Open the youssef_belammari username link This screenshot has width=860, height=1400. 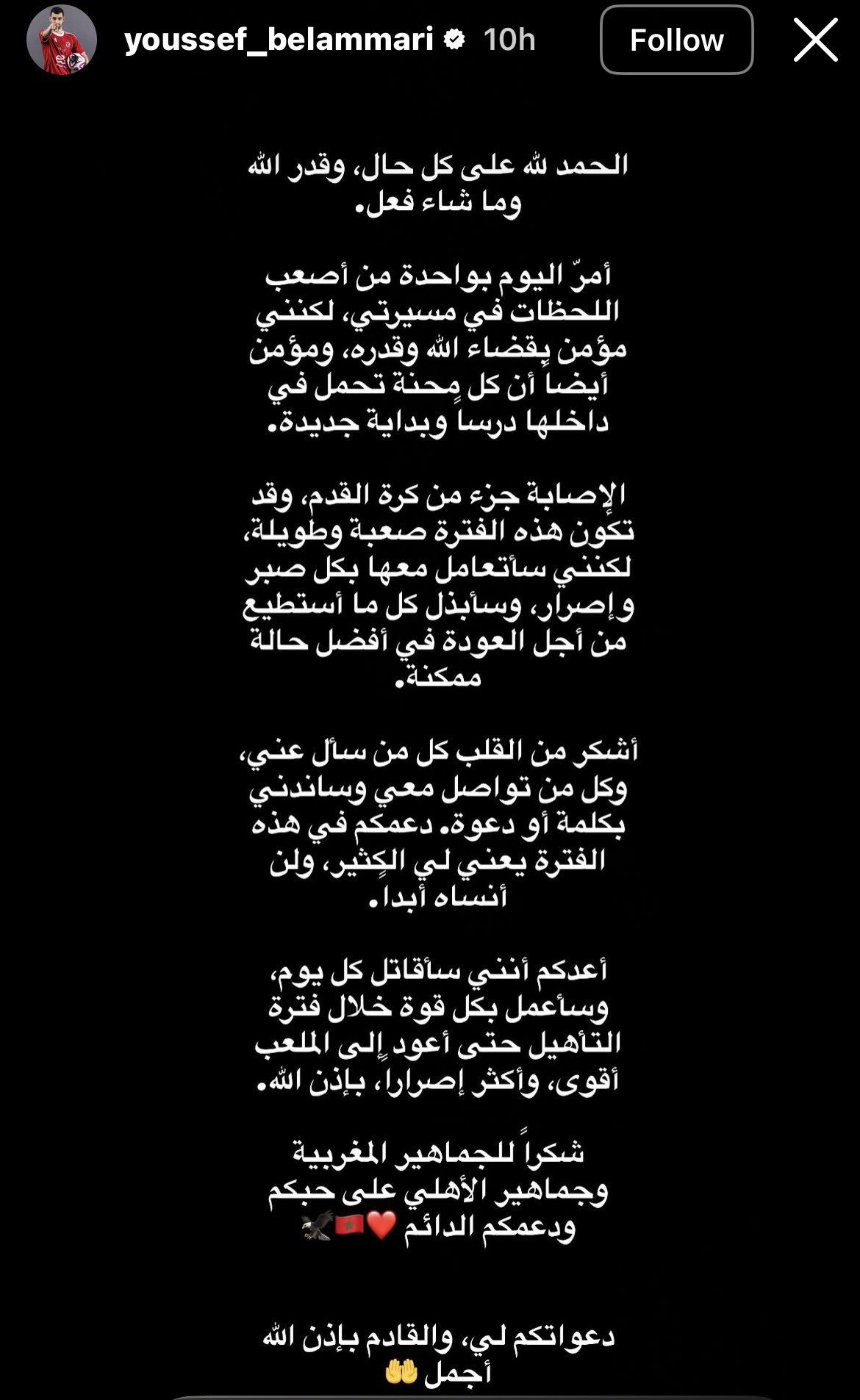pyautogui.click(x=279, y=40)
